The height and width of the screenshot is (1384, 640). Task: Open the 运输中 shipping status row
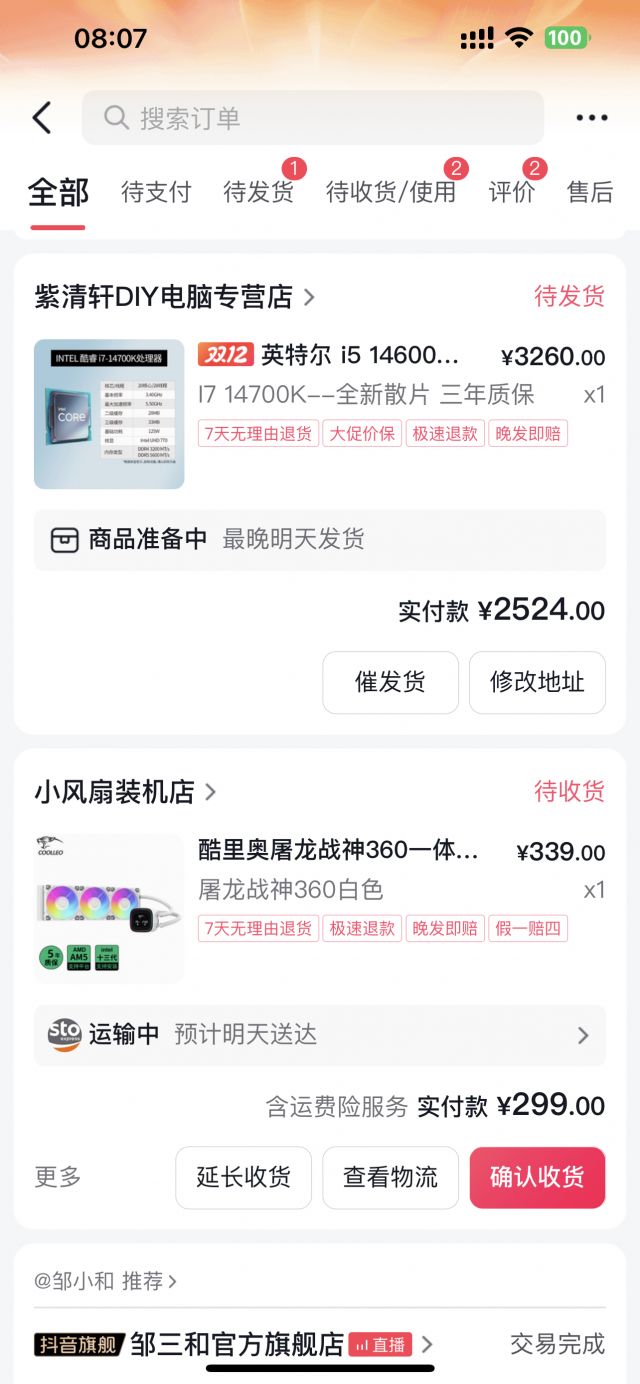tap(320, 1035)
